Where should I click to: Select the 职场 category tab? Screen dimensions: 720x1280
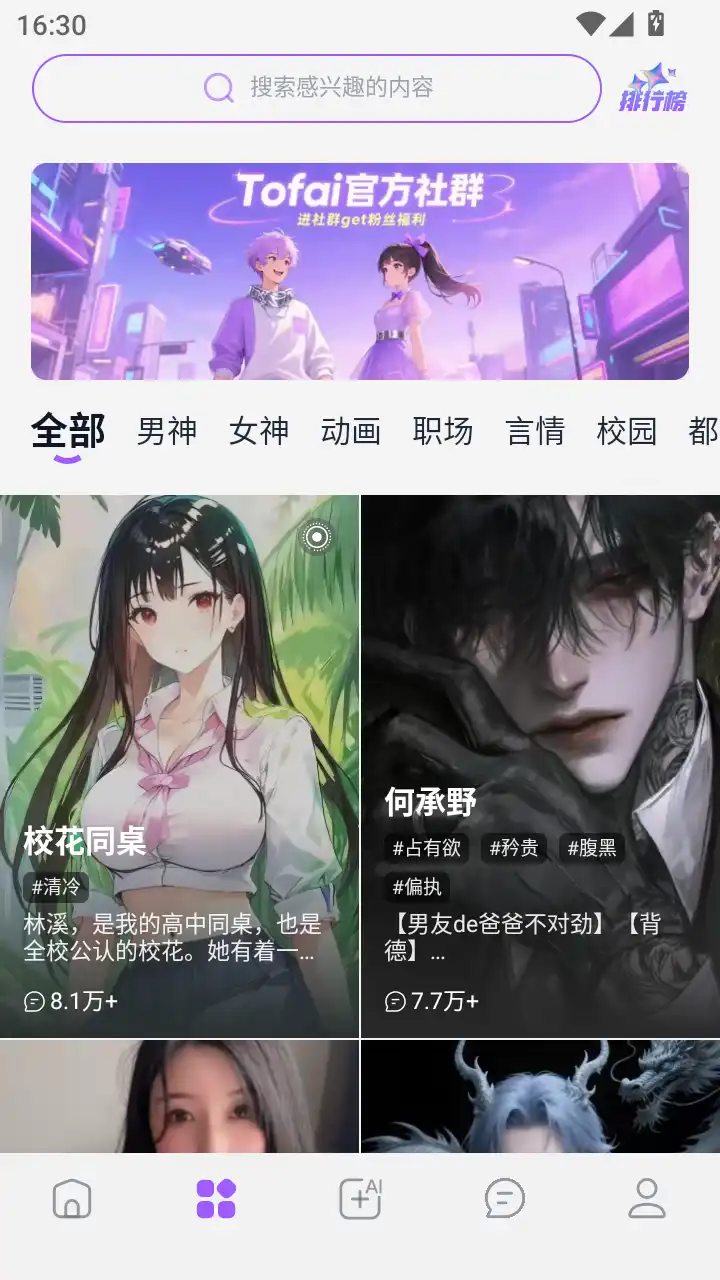point(444,431)
